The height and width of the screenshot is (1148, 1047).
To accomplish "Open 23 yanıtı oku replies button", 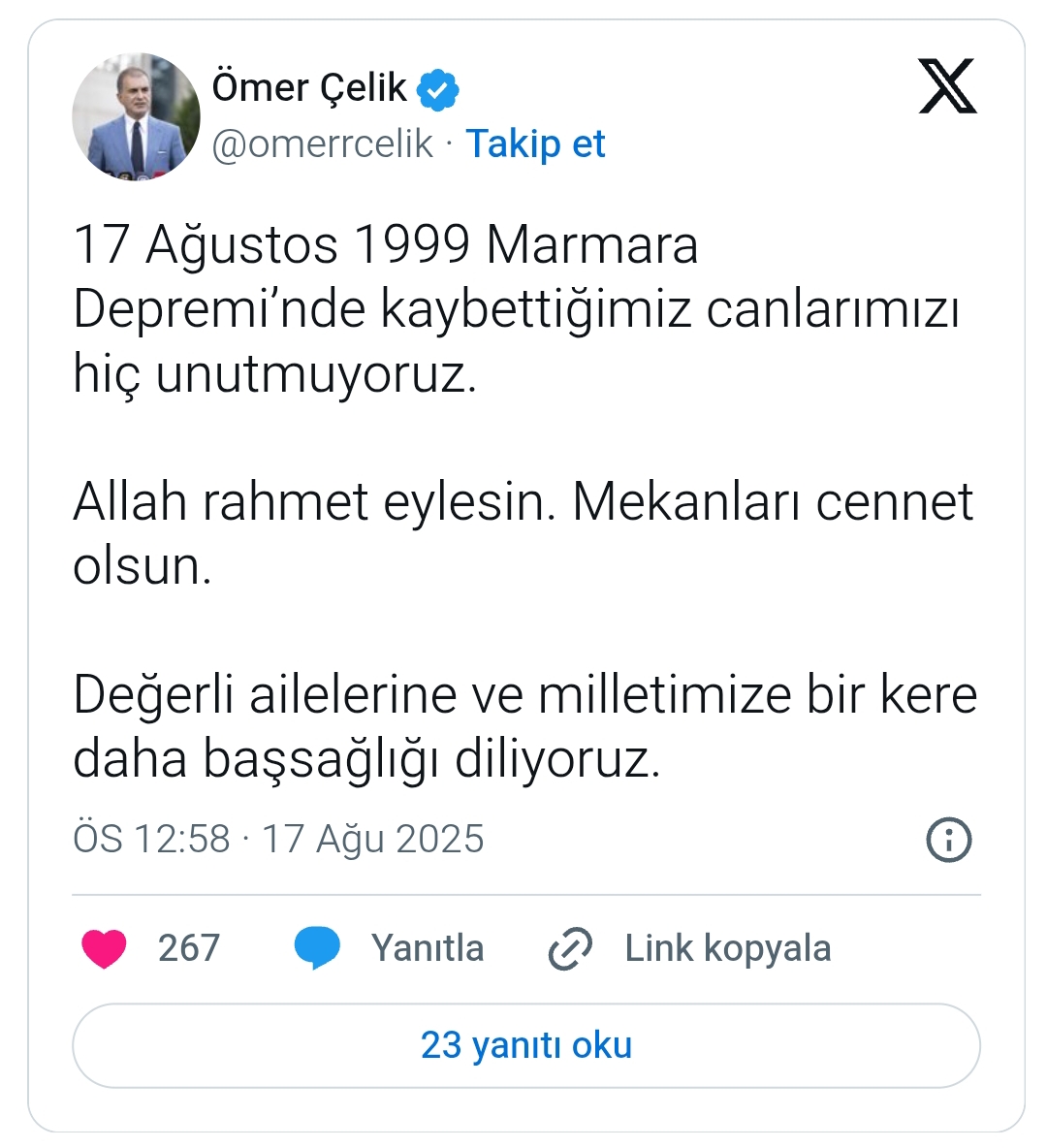I will (x=525, y=1045).
